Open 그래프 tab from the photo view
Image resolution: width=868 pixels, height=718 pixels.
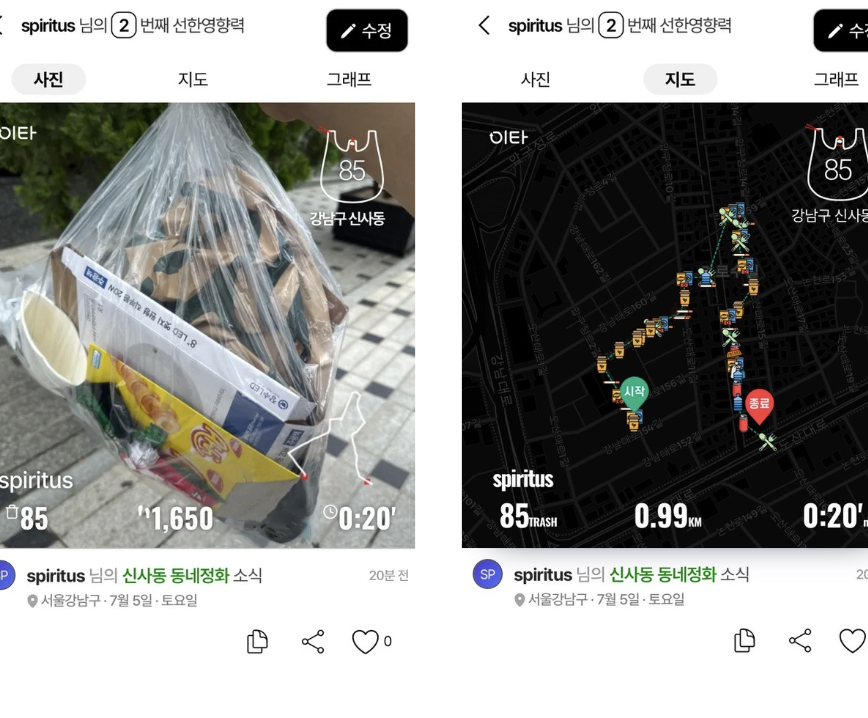click(349, 80)
